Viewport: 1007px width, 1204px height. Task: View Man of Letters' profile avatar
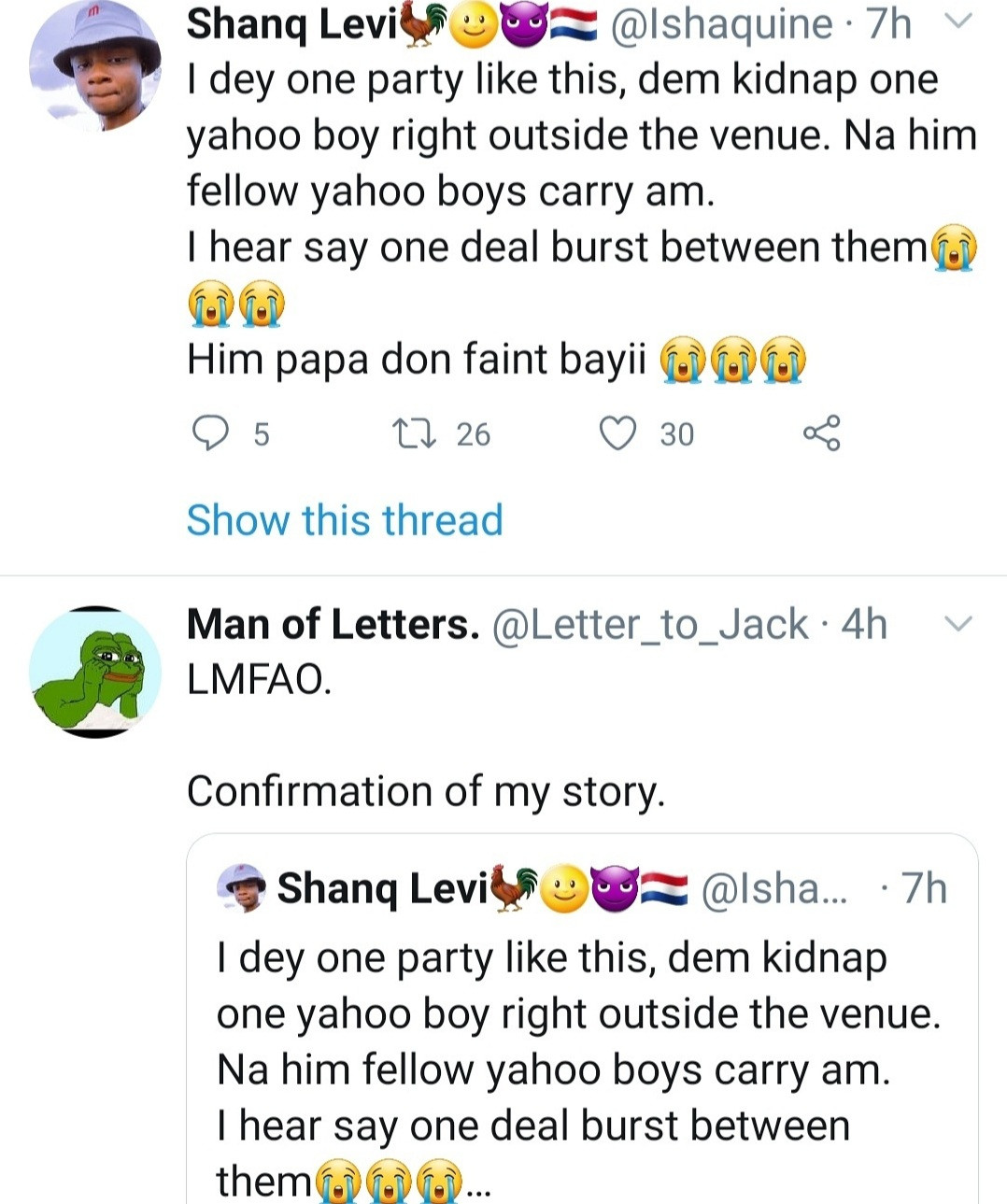(x=95, y=672)
